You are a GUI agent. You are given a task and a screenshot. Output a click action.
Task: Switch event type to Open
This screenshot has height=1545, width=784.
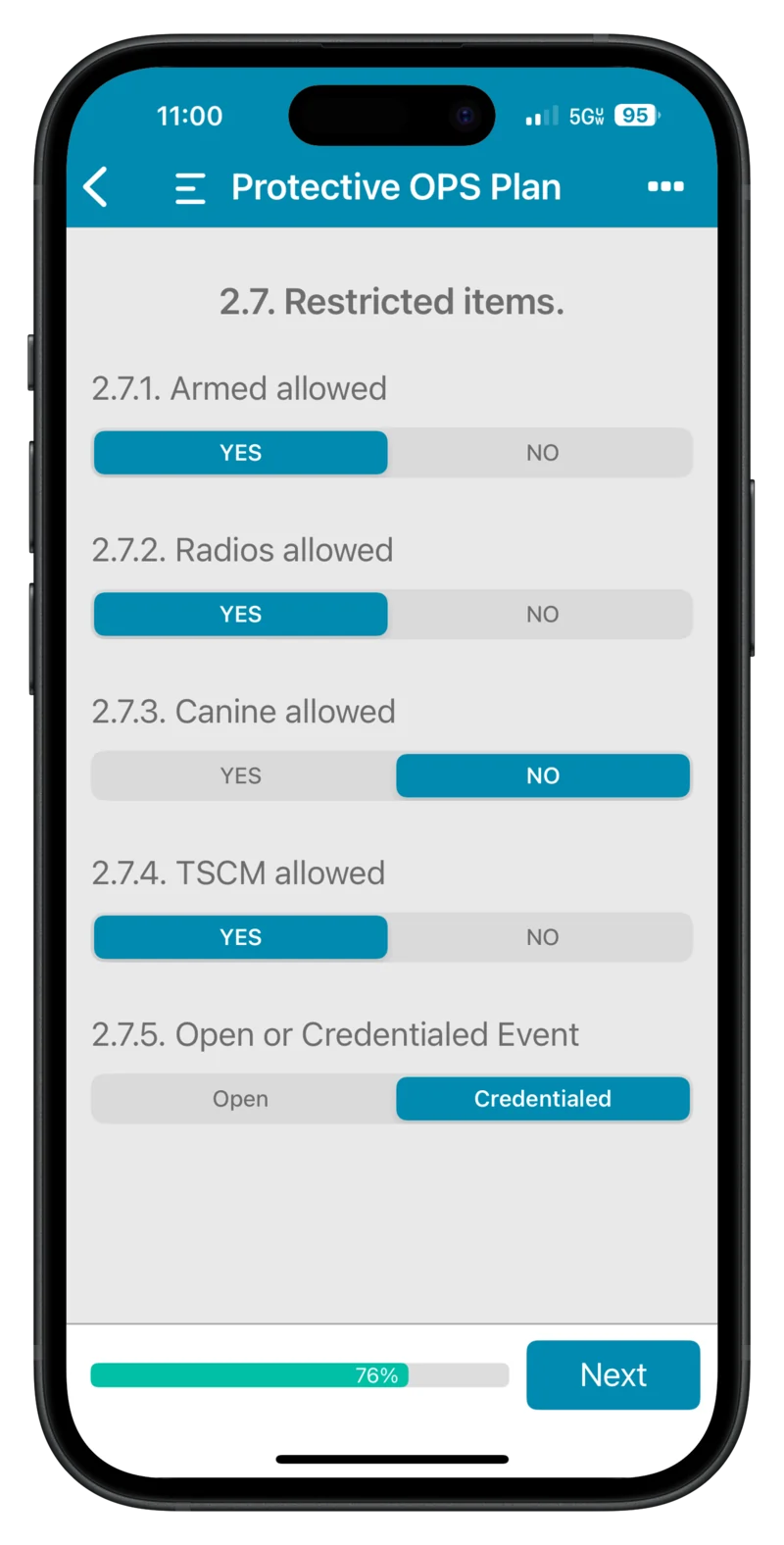(241, 1099)
